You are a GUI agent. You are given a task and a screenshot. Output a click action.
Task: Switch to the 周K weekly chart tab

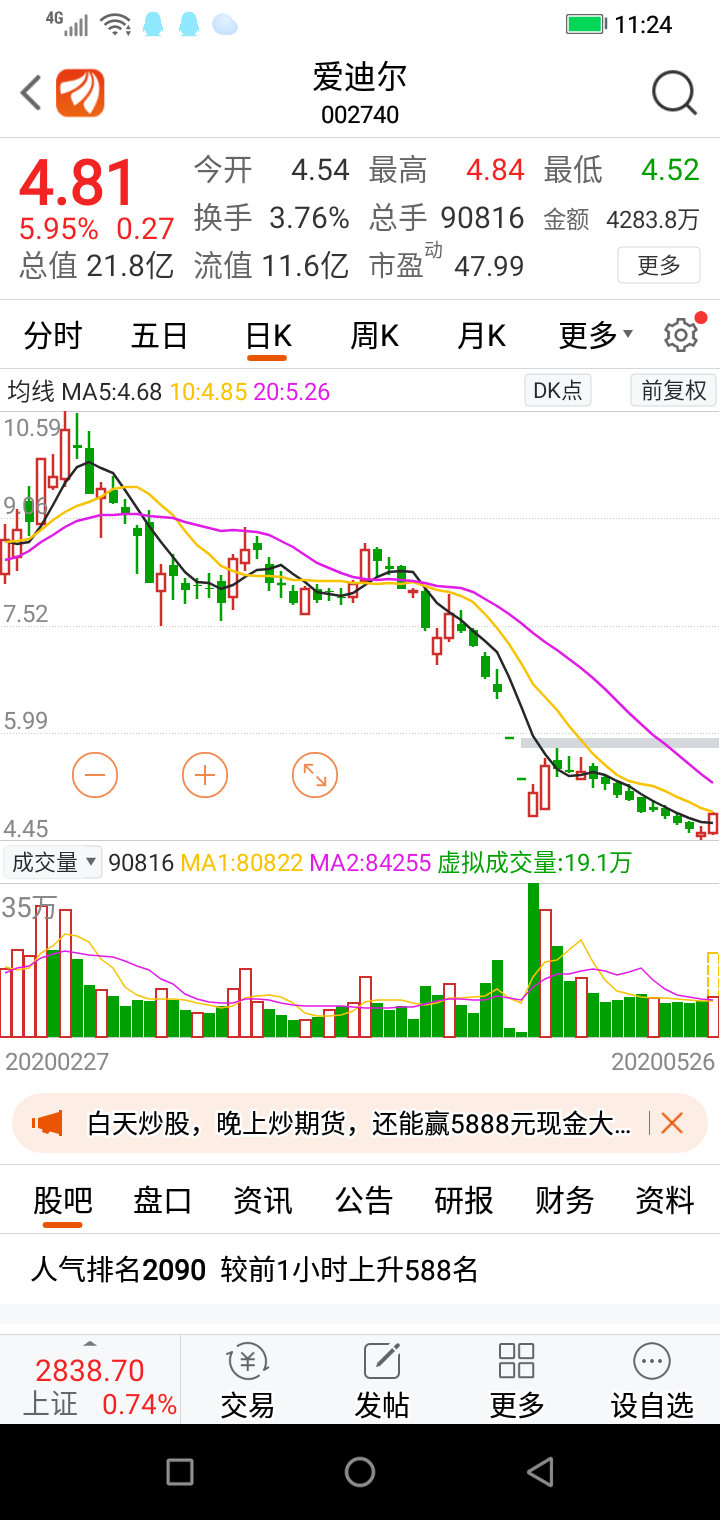pyautogui.click(x=373, y=335)
